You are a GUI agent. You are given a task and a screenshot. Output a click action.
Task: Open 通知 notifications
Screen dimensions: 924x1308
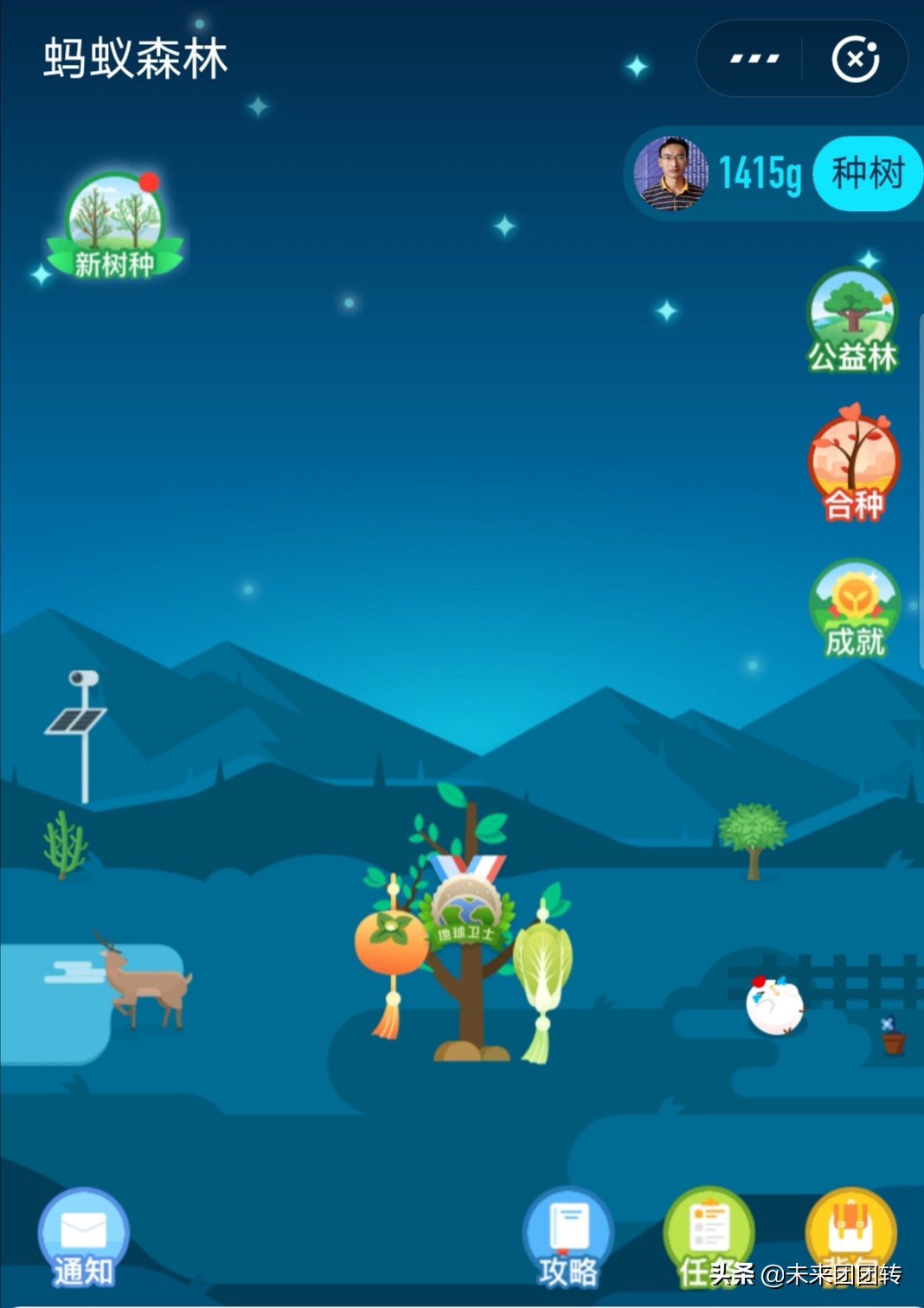[x=83, y=1239]
